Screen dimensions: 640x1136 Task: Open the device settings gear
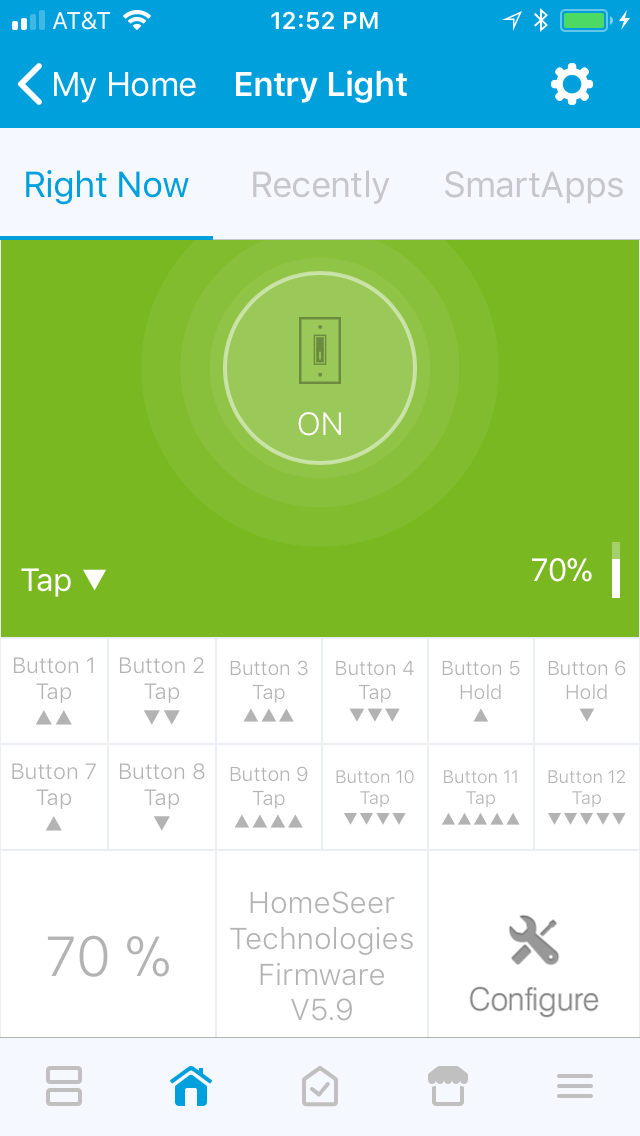pyautogui.click(x=572, y=85)
